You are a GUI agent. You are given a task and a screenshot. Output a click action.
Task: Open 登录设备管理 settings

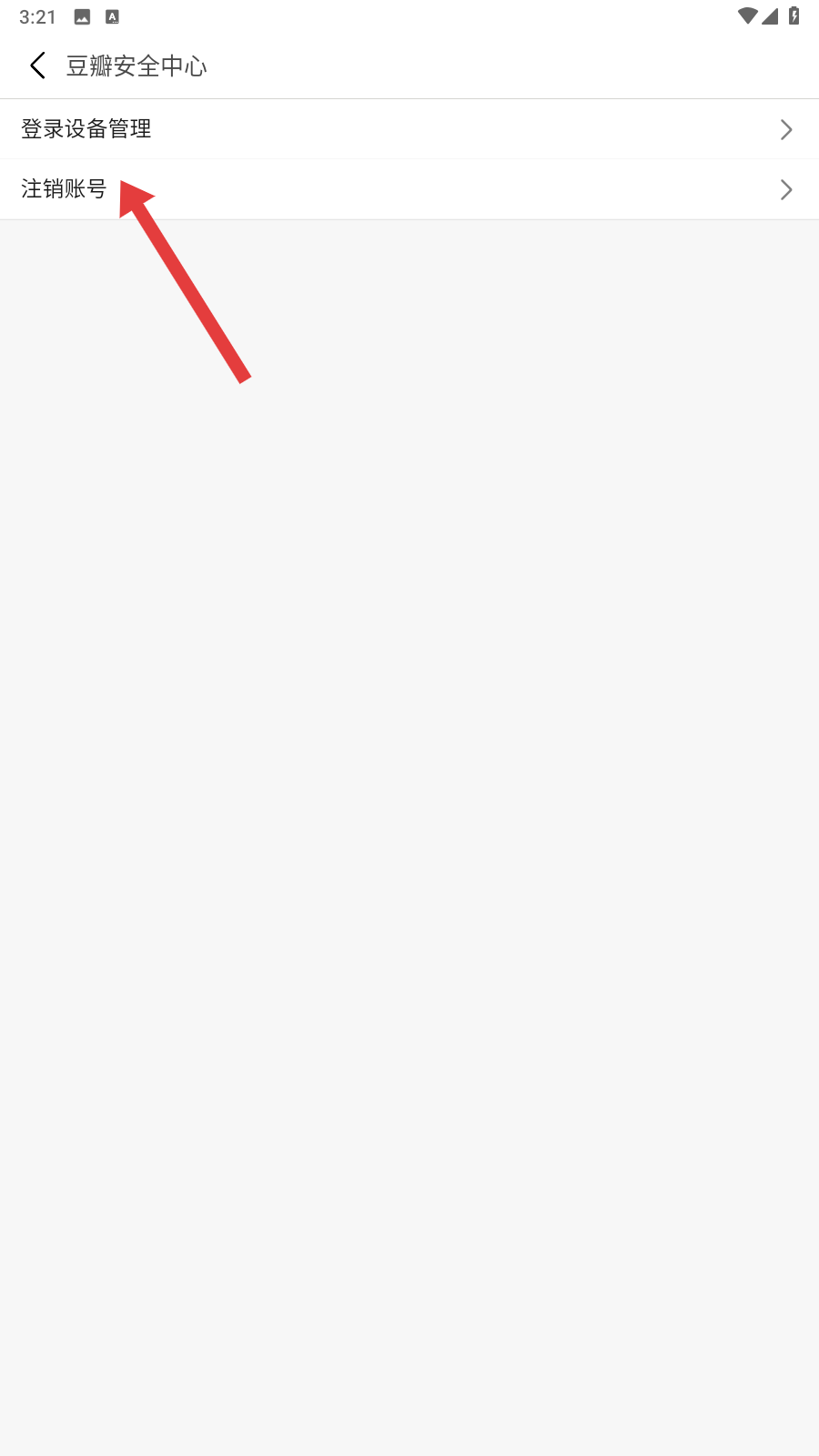tap(409, 129)
